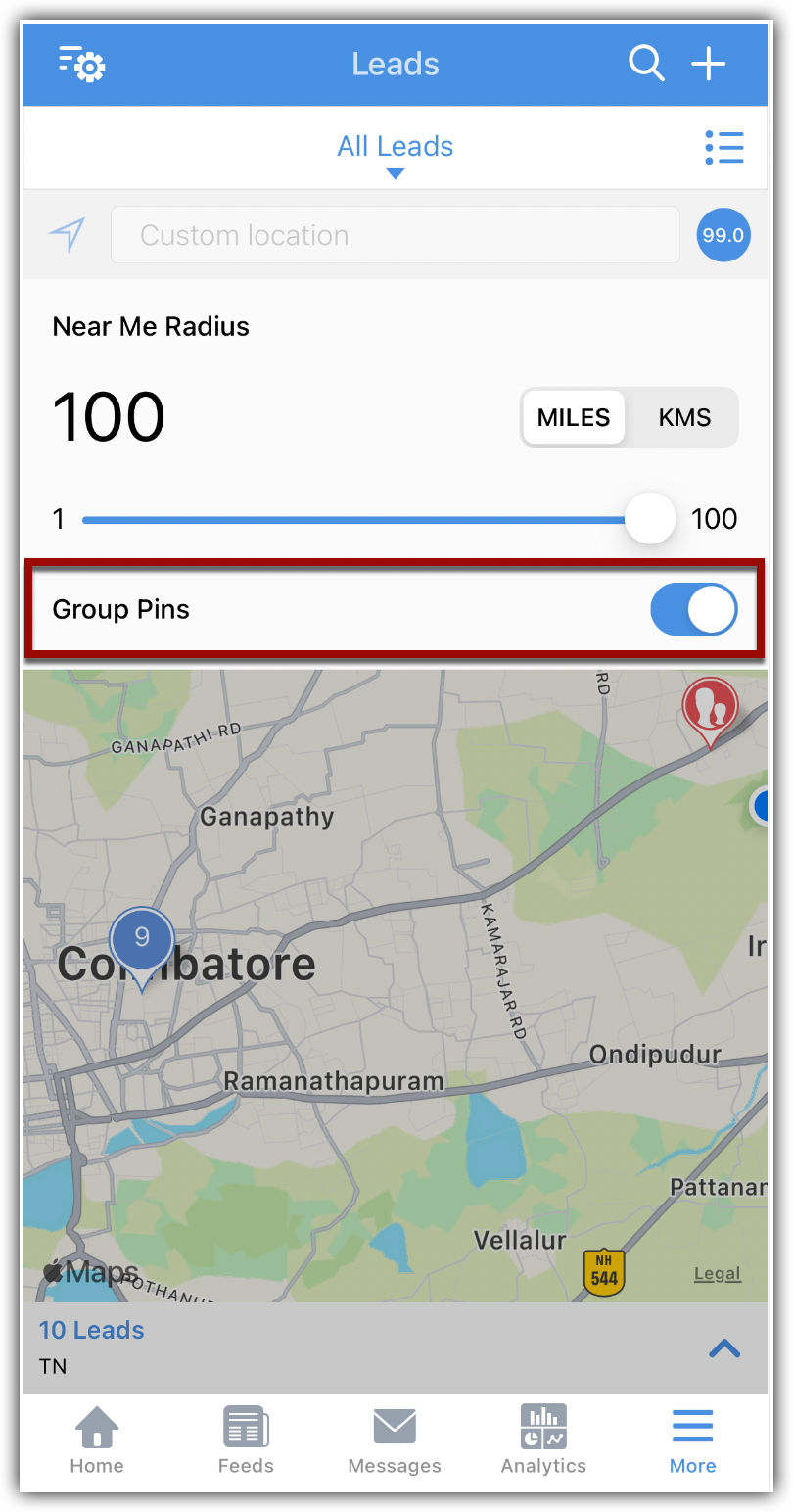Viewport: 793px width, 1512px height.
Task: Tap the Near Me Radius slider
Action: tap(379, 519)
